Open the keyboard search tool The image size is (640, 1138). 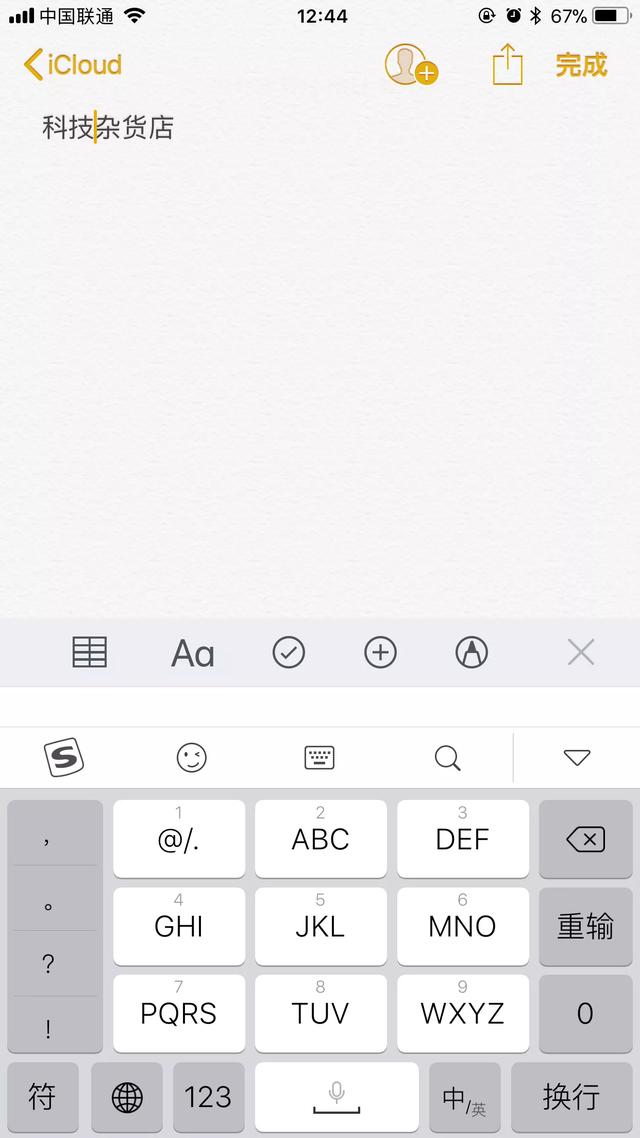click(x=448, y=758)
